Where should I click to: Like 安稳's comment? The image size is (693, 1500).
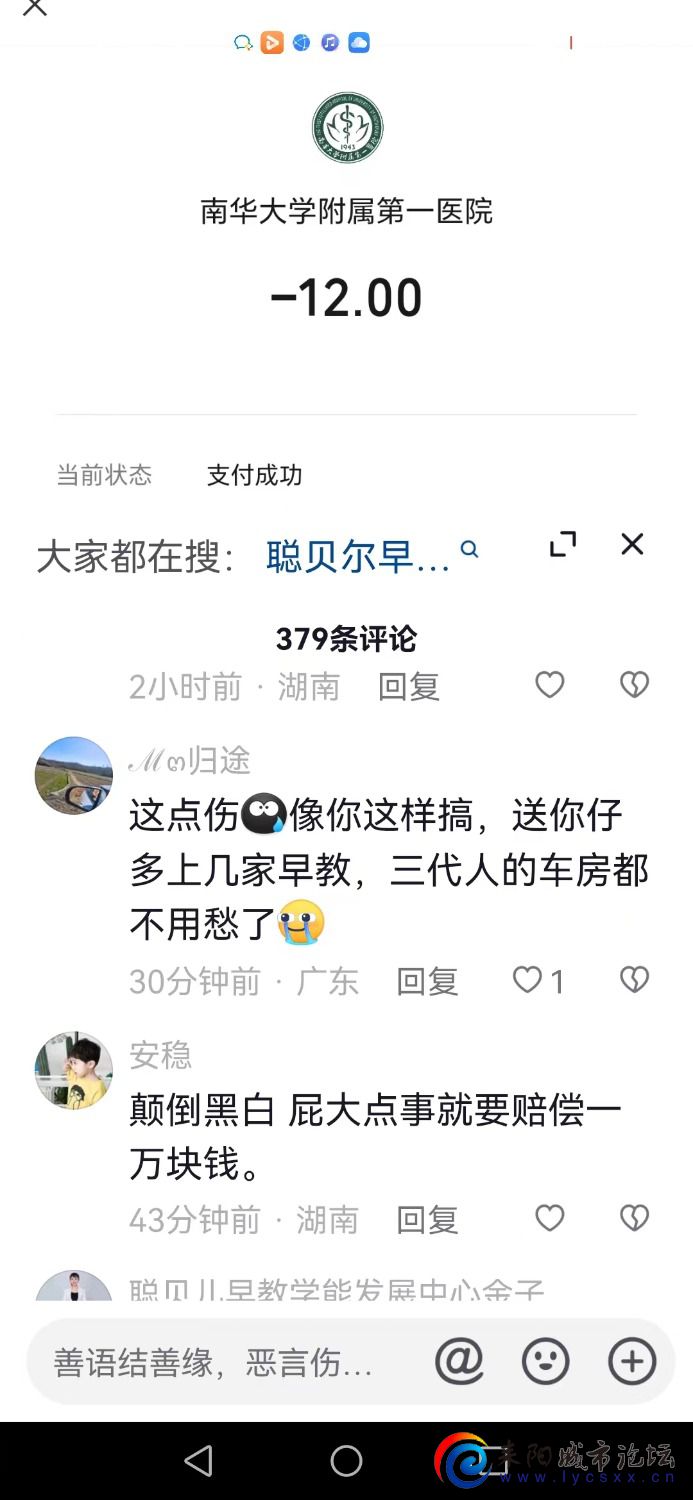[550, 1218]
